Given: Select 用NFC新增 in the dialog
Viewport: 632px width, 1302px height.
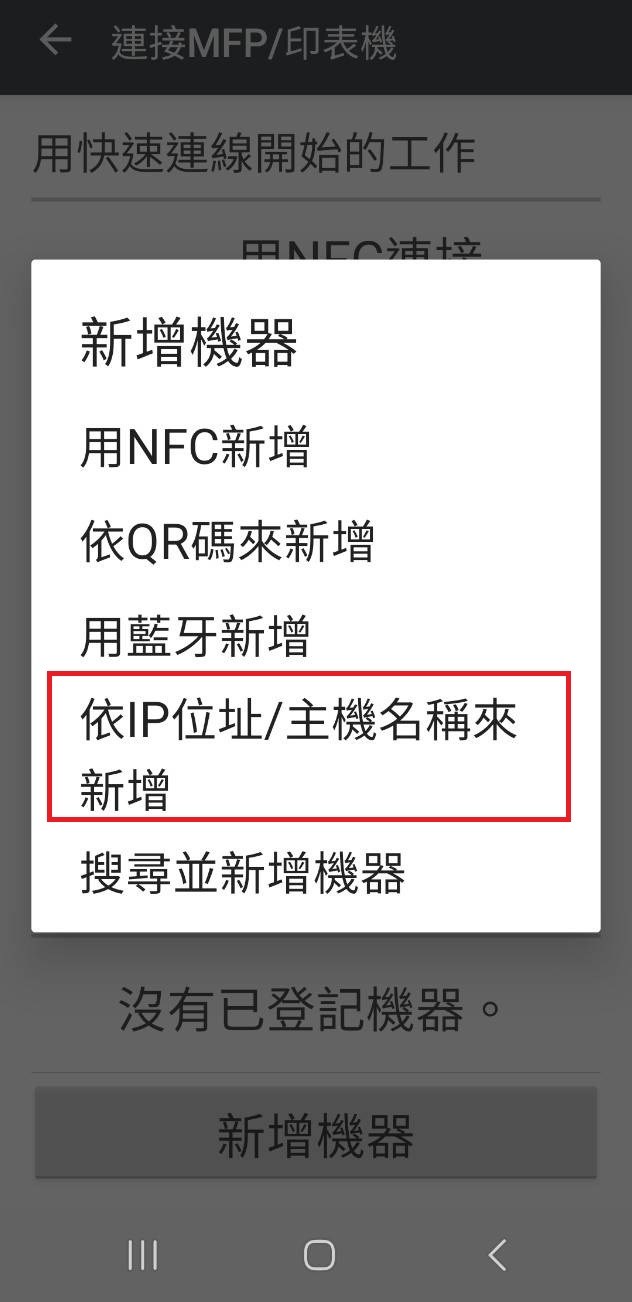Looking at the screenshot, I should 196,448.
